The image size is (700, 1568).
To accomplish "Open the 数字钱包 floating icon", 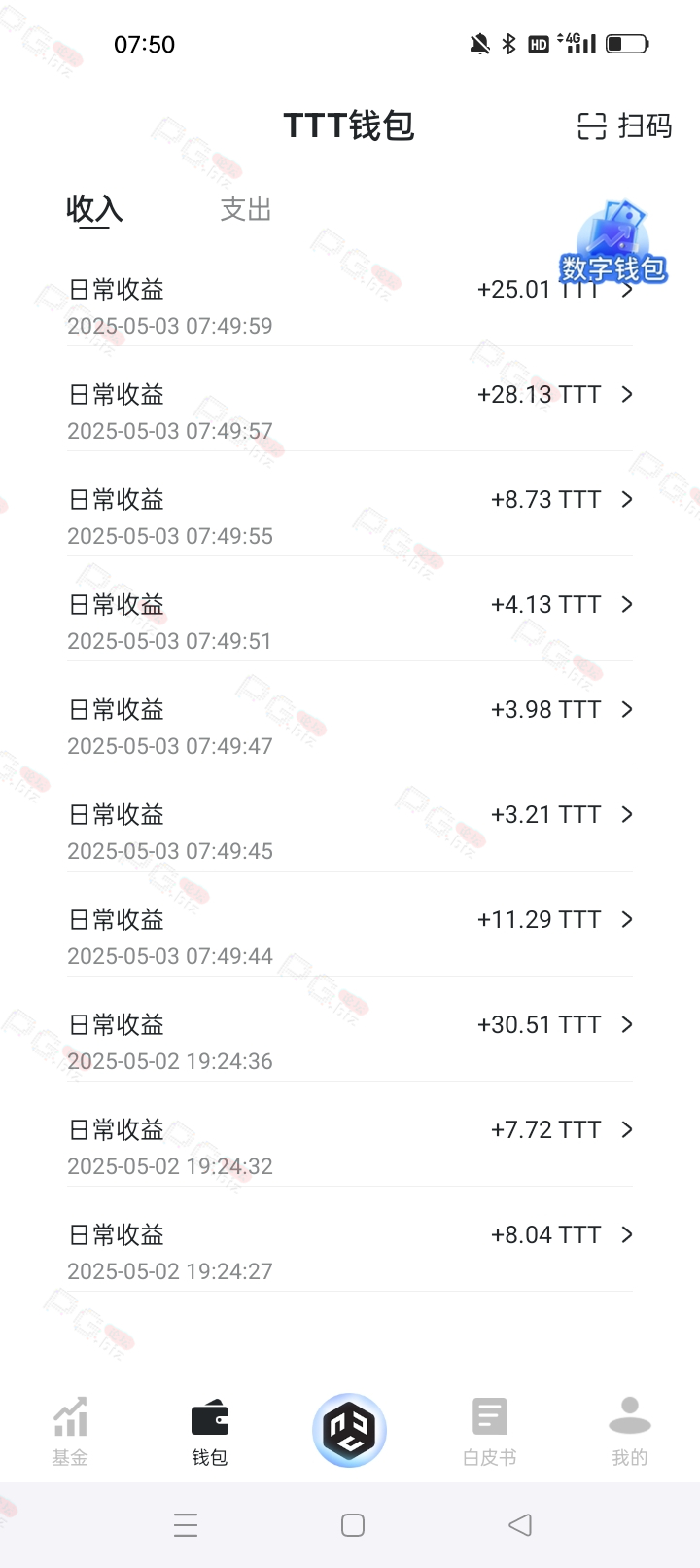I will point(612,243).
